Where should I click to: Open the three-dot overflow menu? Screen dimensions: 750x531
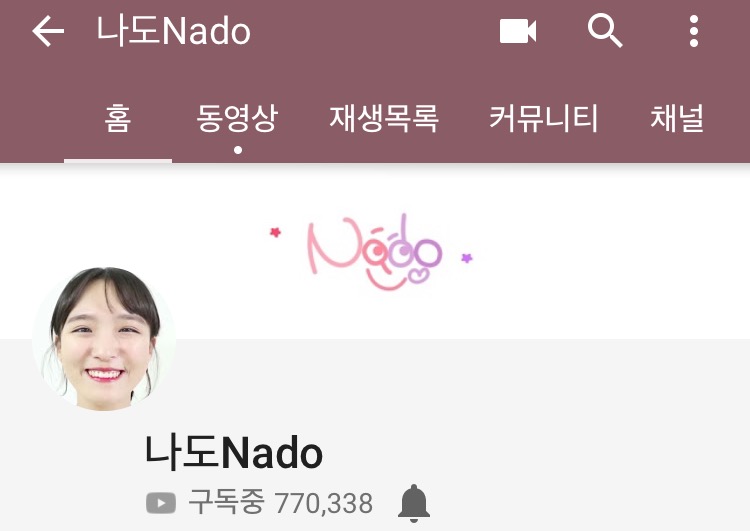coord(694,32)
